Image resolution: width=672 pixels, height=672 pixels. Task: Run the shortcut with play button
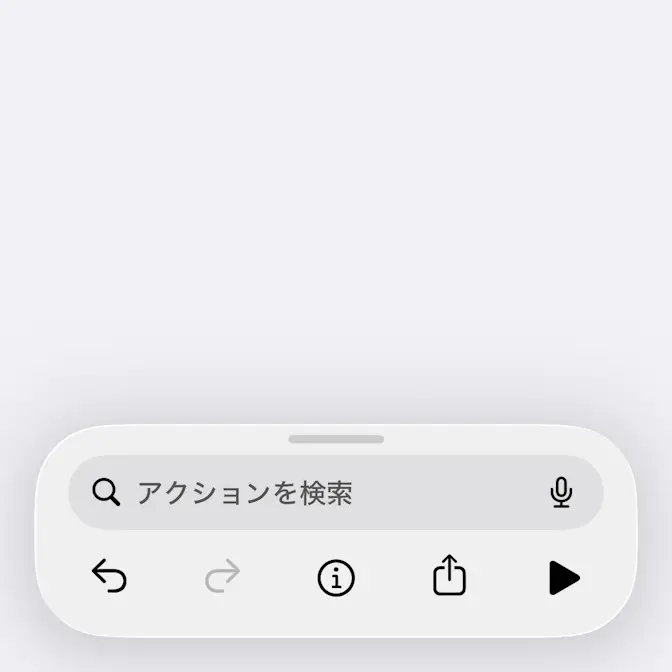564,577
